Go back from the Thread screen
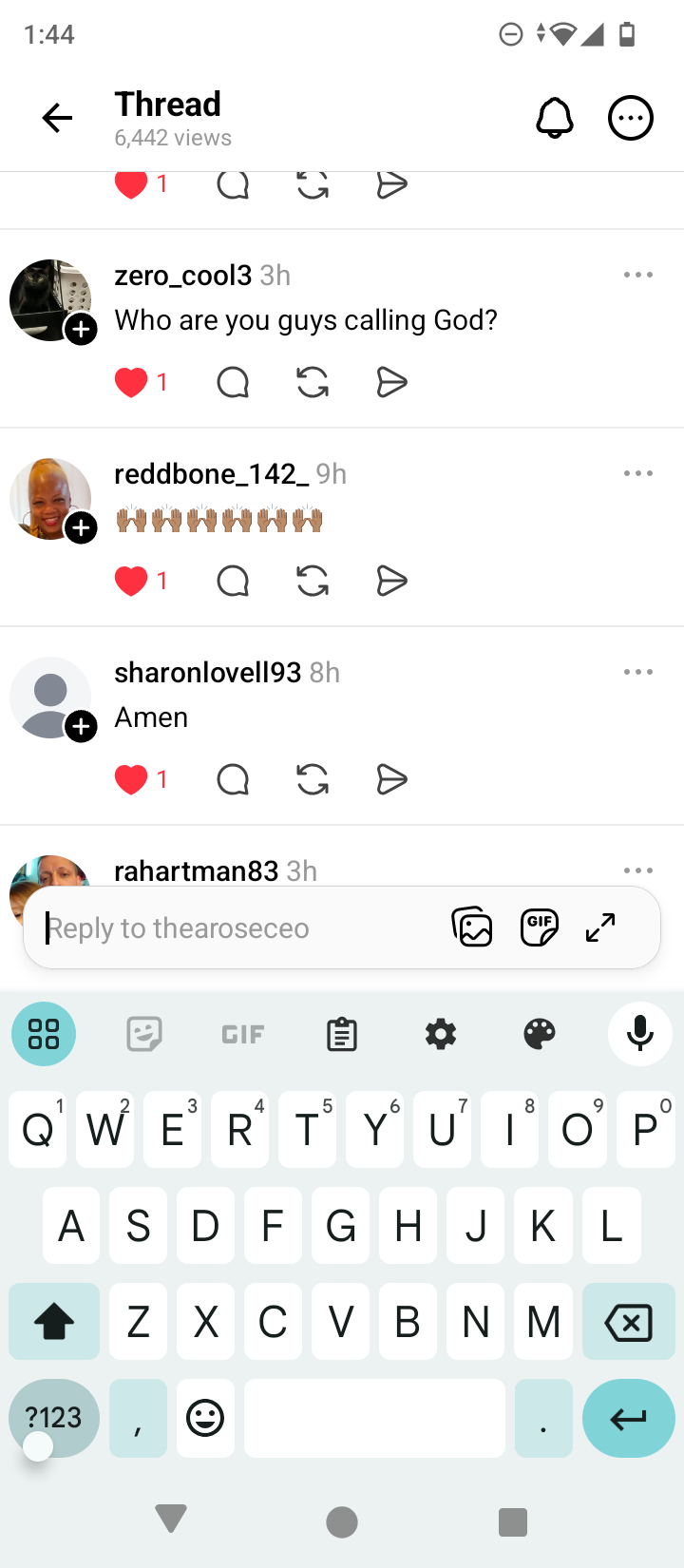The height and width of the screenshot is (1568, 684). point(57,119)
